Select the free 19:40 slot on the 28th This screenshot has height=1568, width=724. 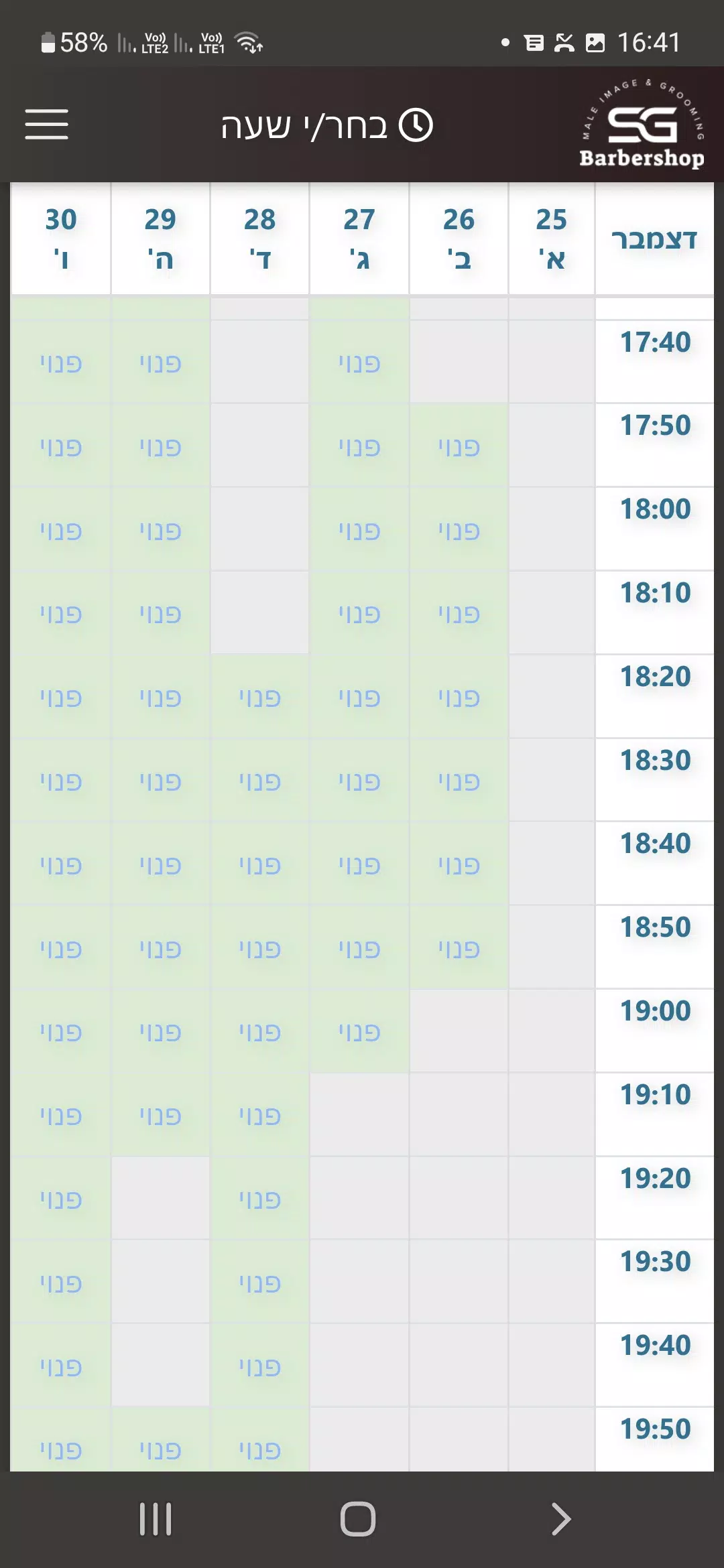pyautogui.click(x=260, y=1367)
